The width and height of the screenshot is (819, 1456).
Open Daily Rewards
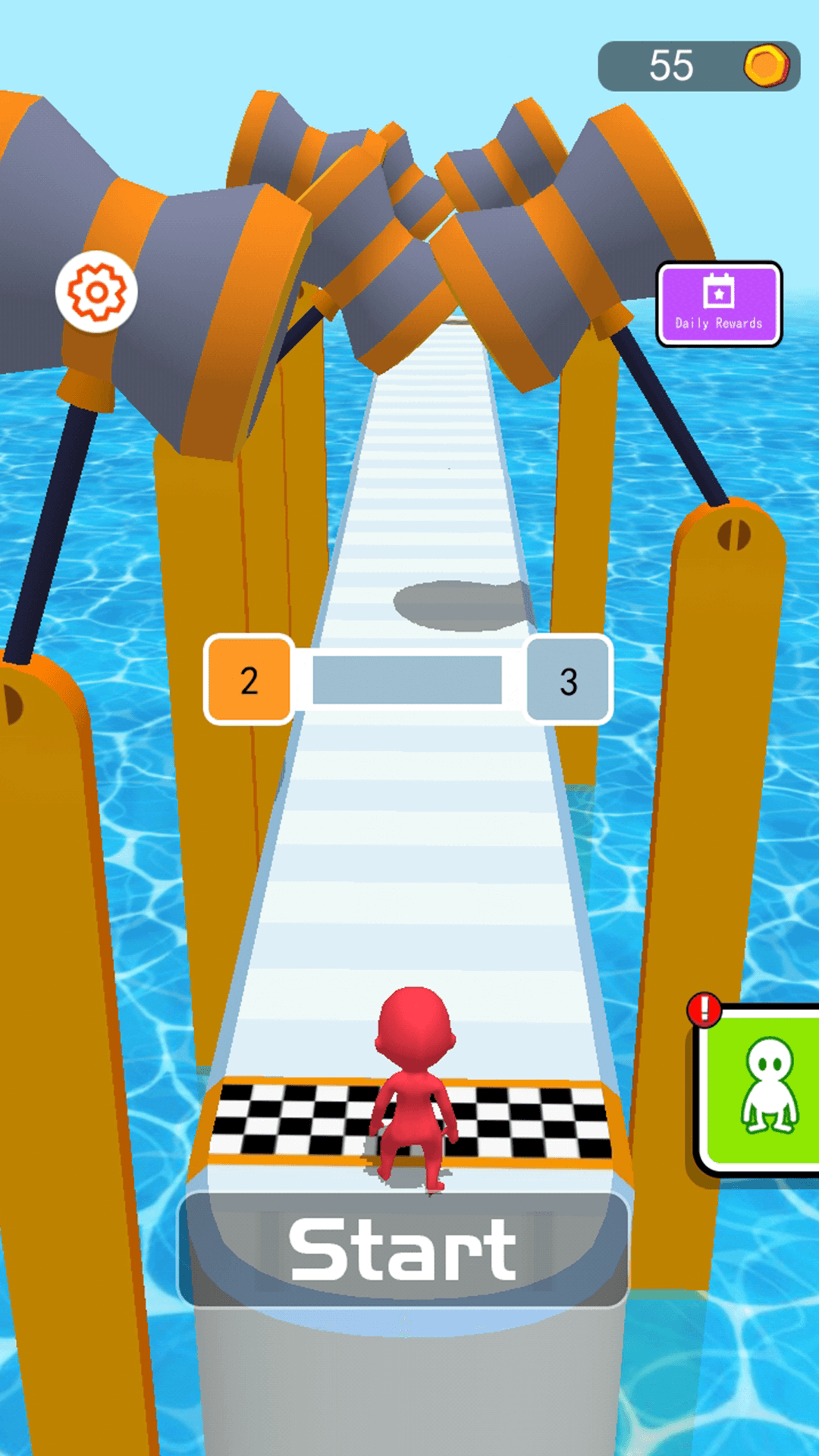719,304
